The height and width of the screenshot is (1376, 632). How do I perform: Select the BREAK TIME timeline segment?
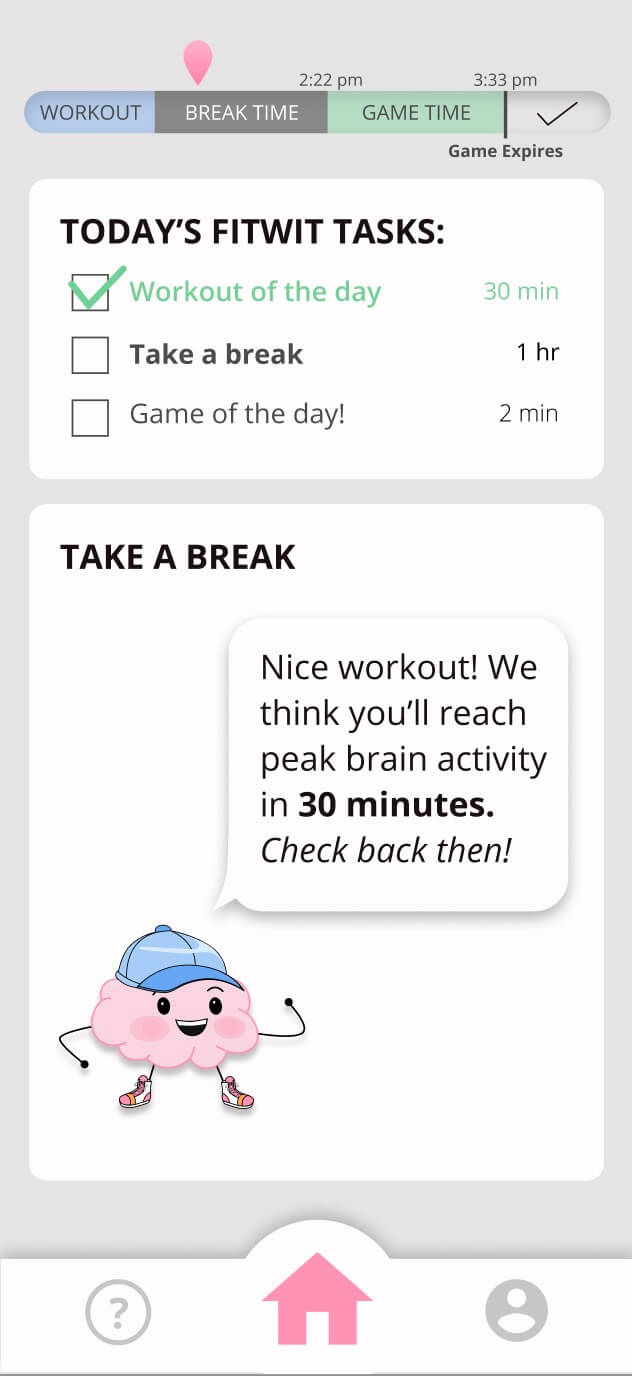(241, 113)
